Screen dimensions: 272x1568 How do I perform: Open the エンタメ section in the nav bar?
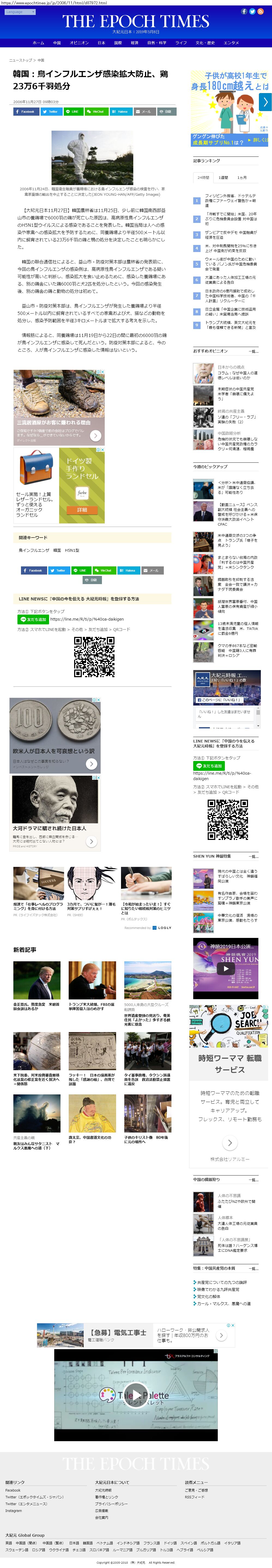point(231,43)
